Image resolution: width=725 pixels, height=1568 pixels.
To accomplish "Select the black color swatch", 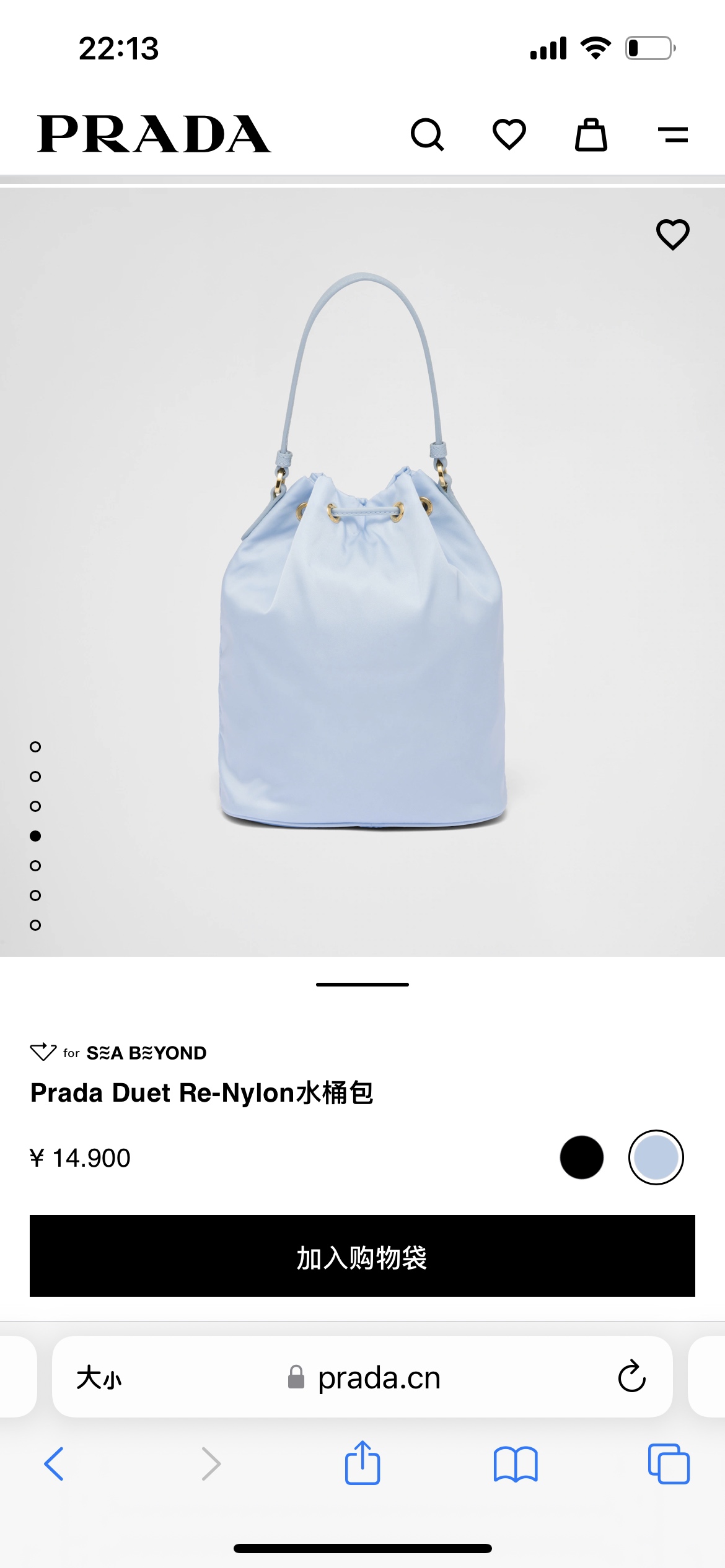I will coord(581,1157).
